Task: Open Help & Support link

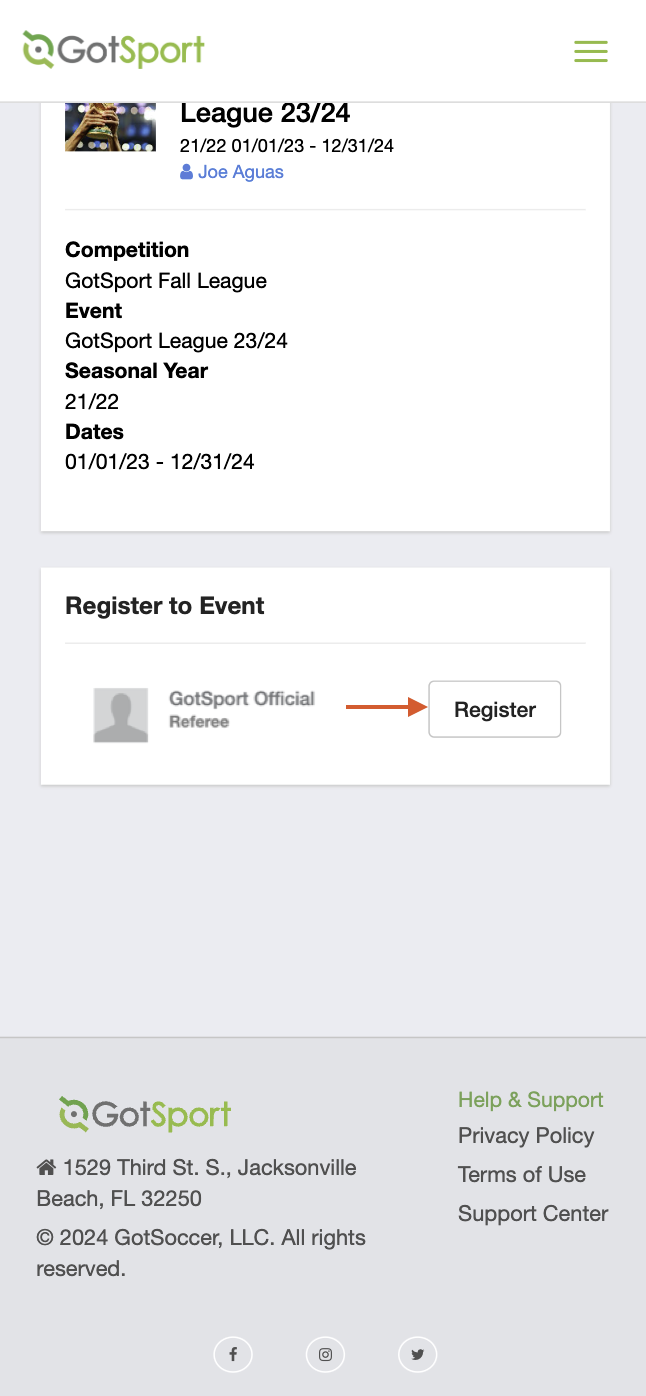Action: coord(531,1100)
